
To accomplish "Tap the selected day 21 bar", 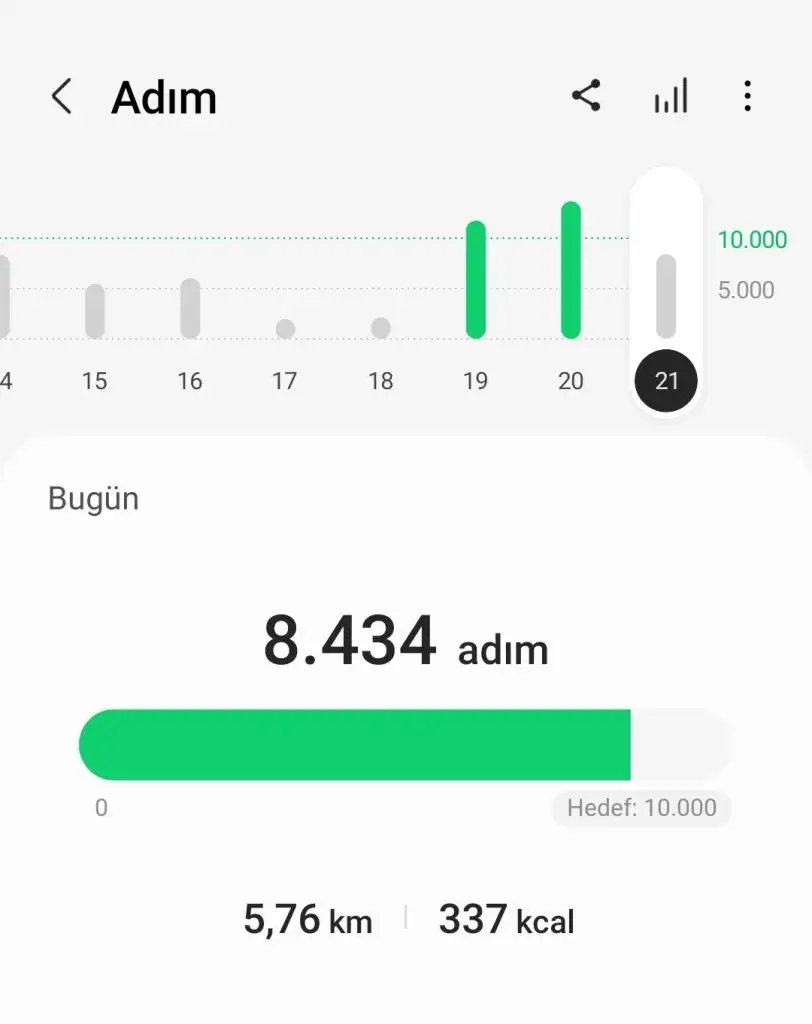I will (666, 297).
